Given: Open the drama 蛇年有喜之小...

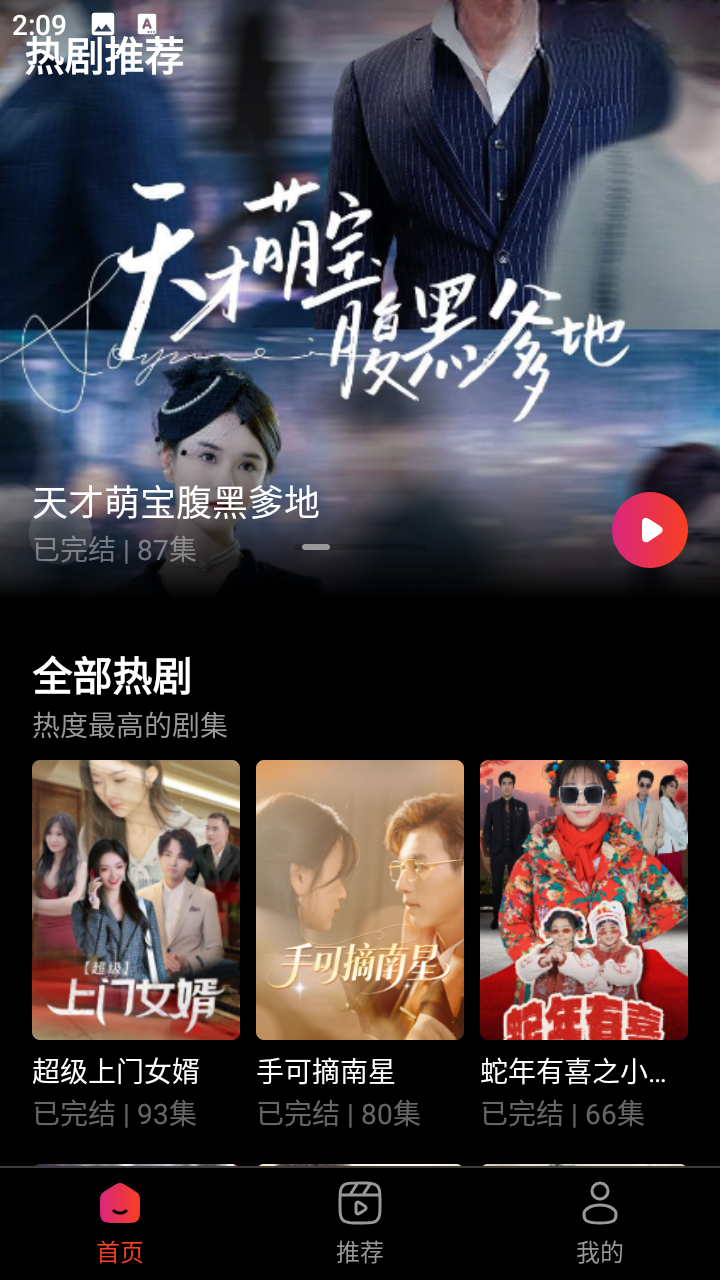Looking at the screenshot, I should tap(584, 900).
